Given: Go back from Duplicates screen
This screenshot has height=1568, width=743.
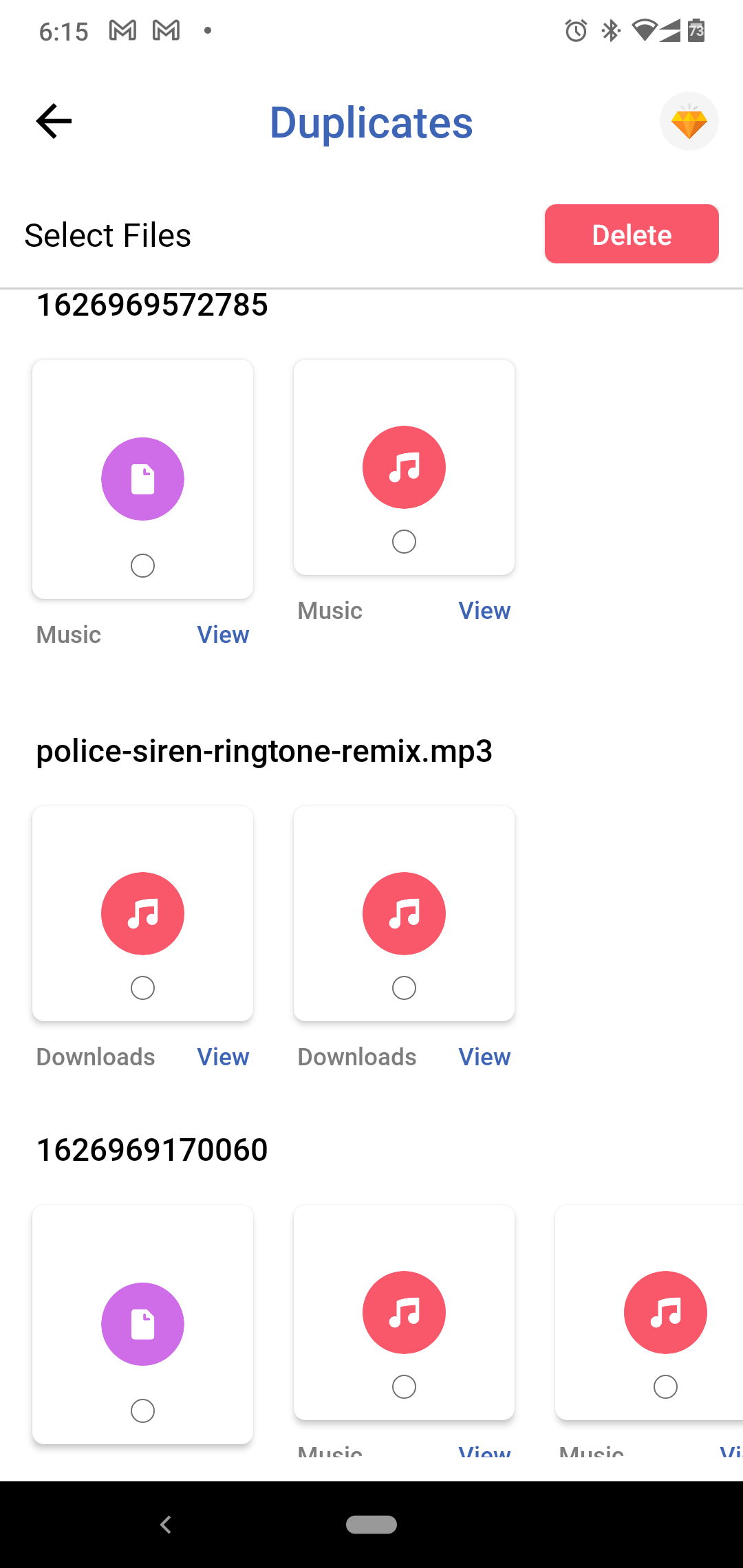Looking at the screenshot, I should [x=54, y=121].
